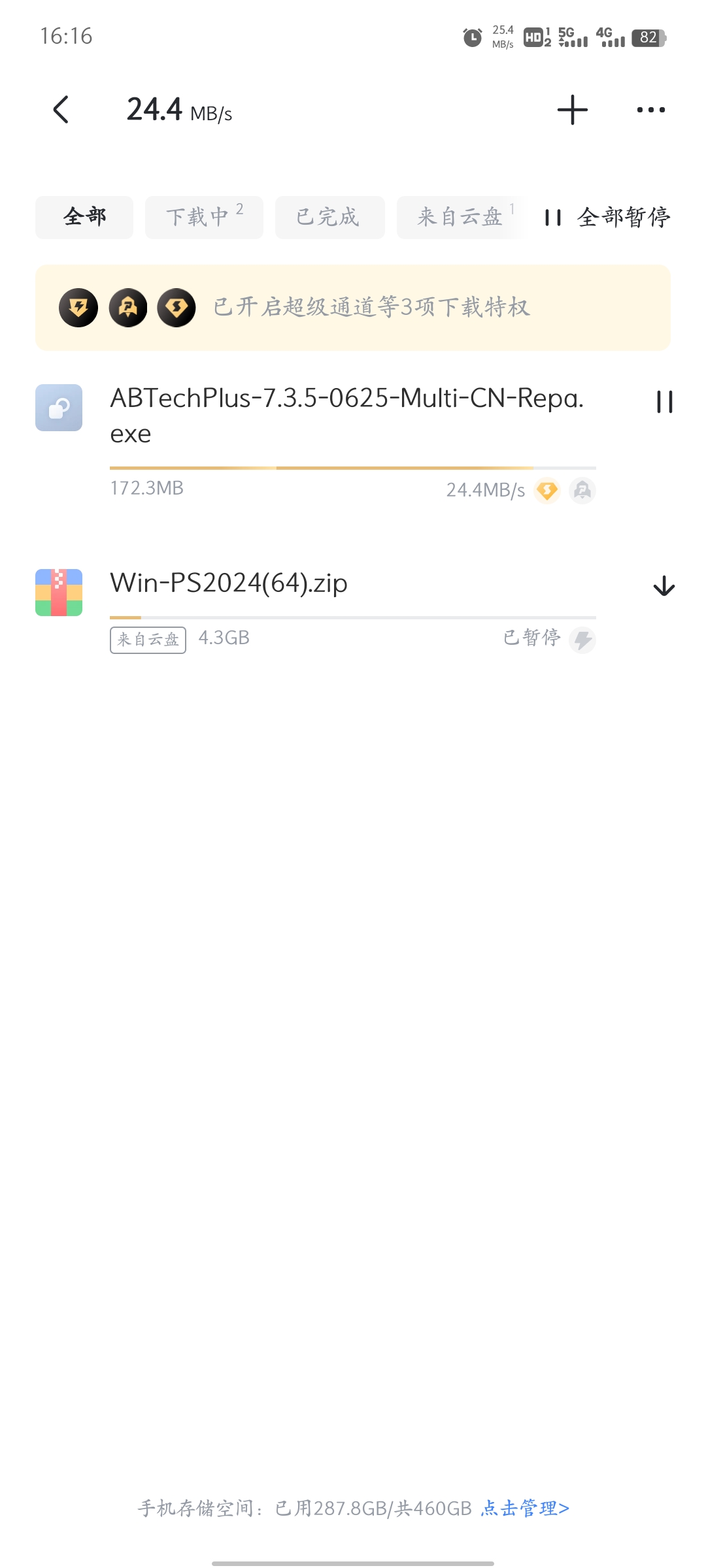The height and width of the screenshot is (1568, 706).
Task: Open the 已开启超级通道 download privileges banner
Action: pos(353,307)
